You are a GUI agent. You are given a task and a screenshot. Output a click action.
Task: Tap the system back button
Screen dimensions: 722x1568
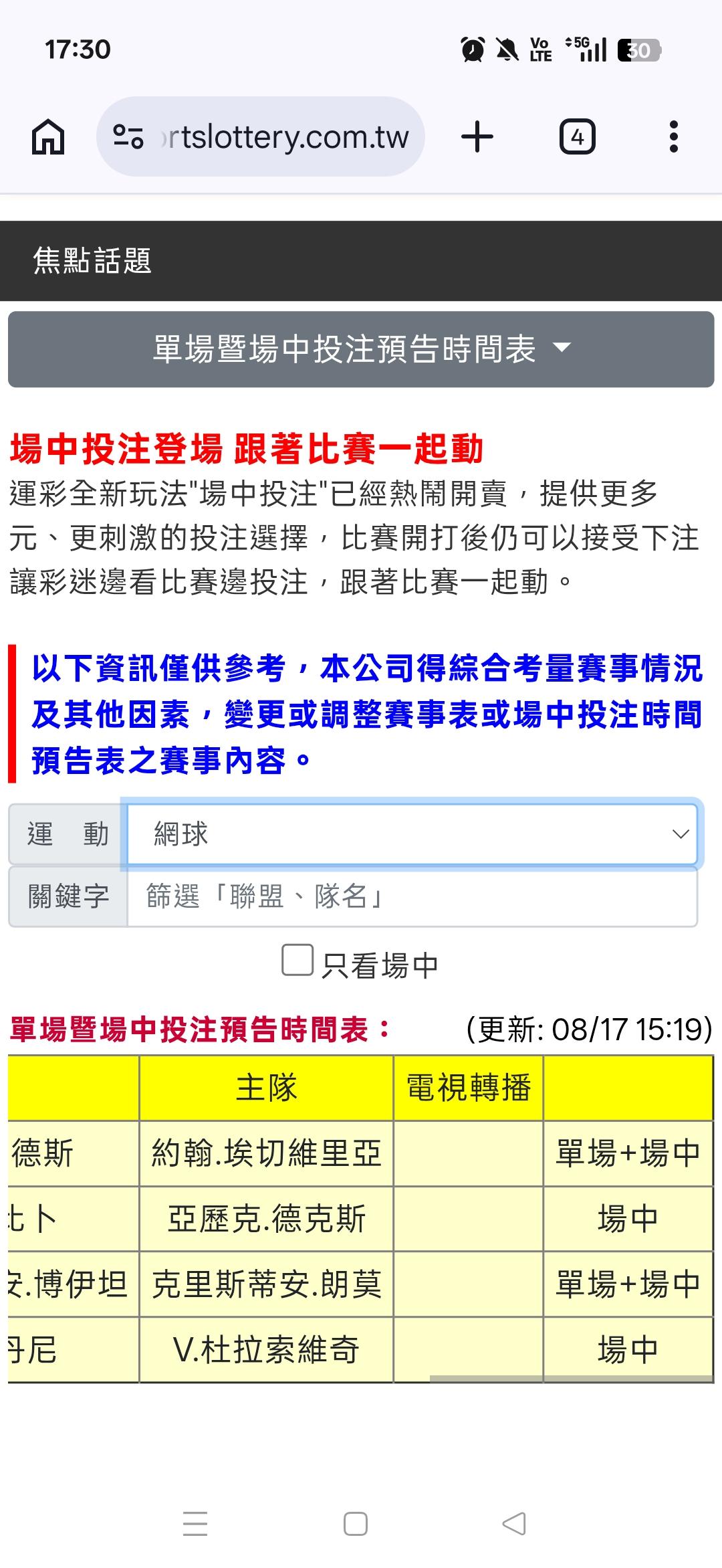(x=514, y=1524)
